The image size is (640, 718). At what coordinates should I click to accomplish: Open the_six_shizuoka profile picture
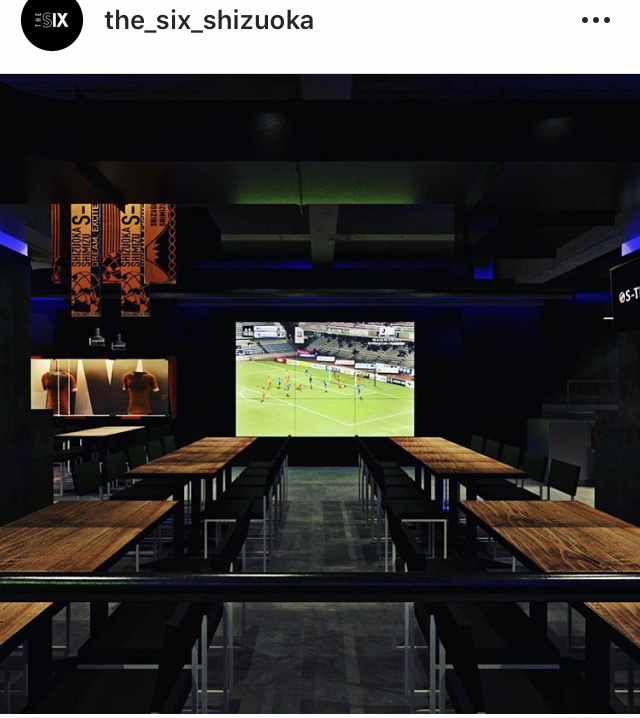pyautogui.click(x=51, y=22)
